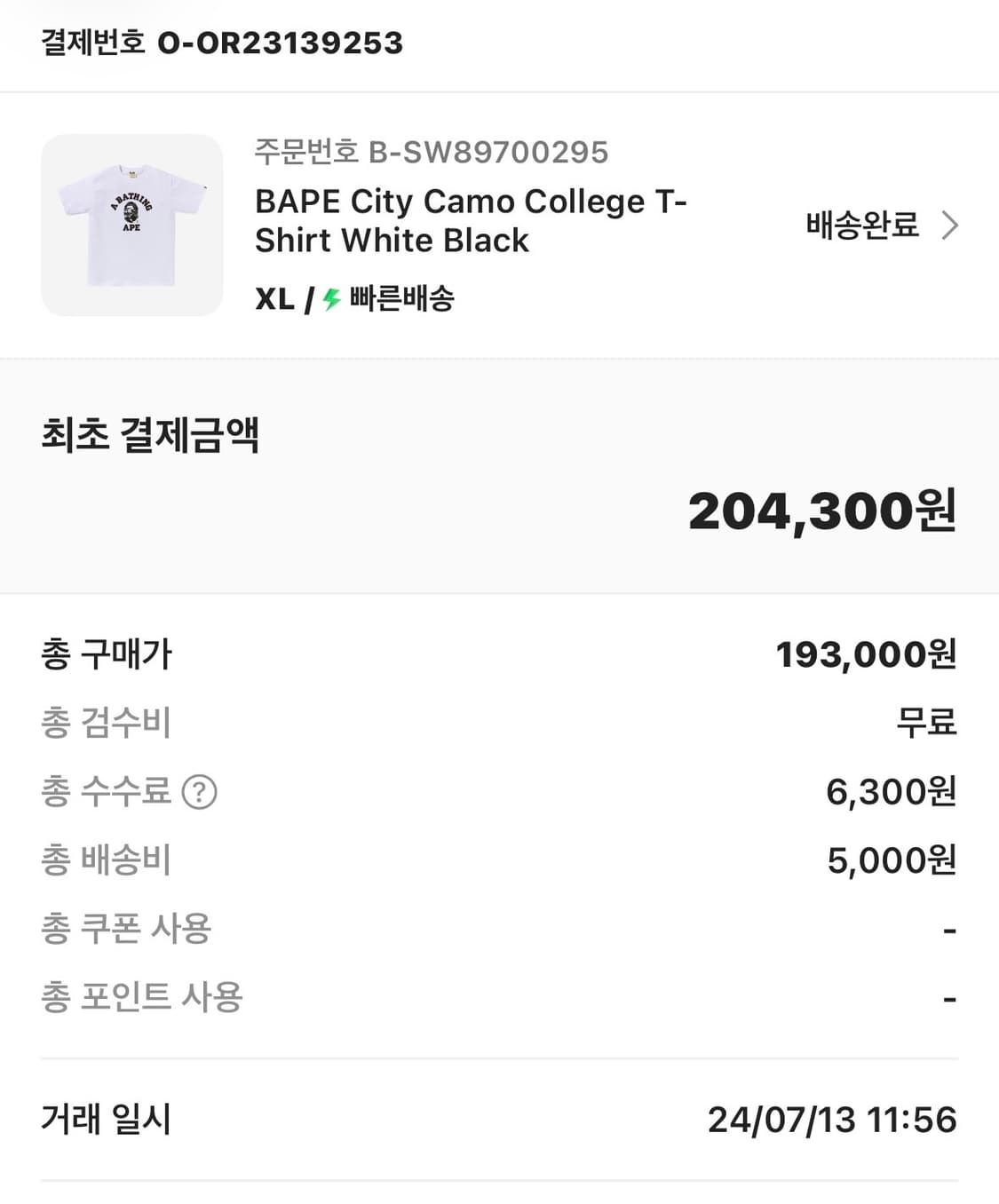Click the 총 수수료 fee label

(x=107, y=789)
